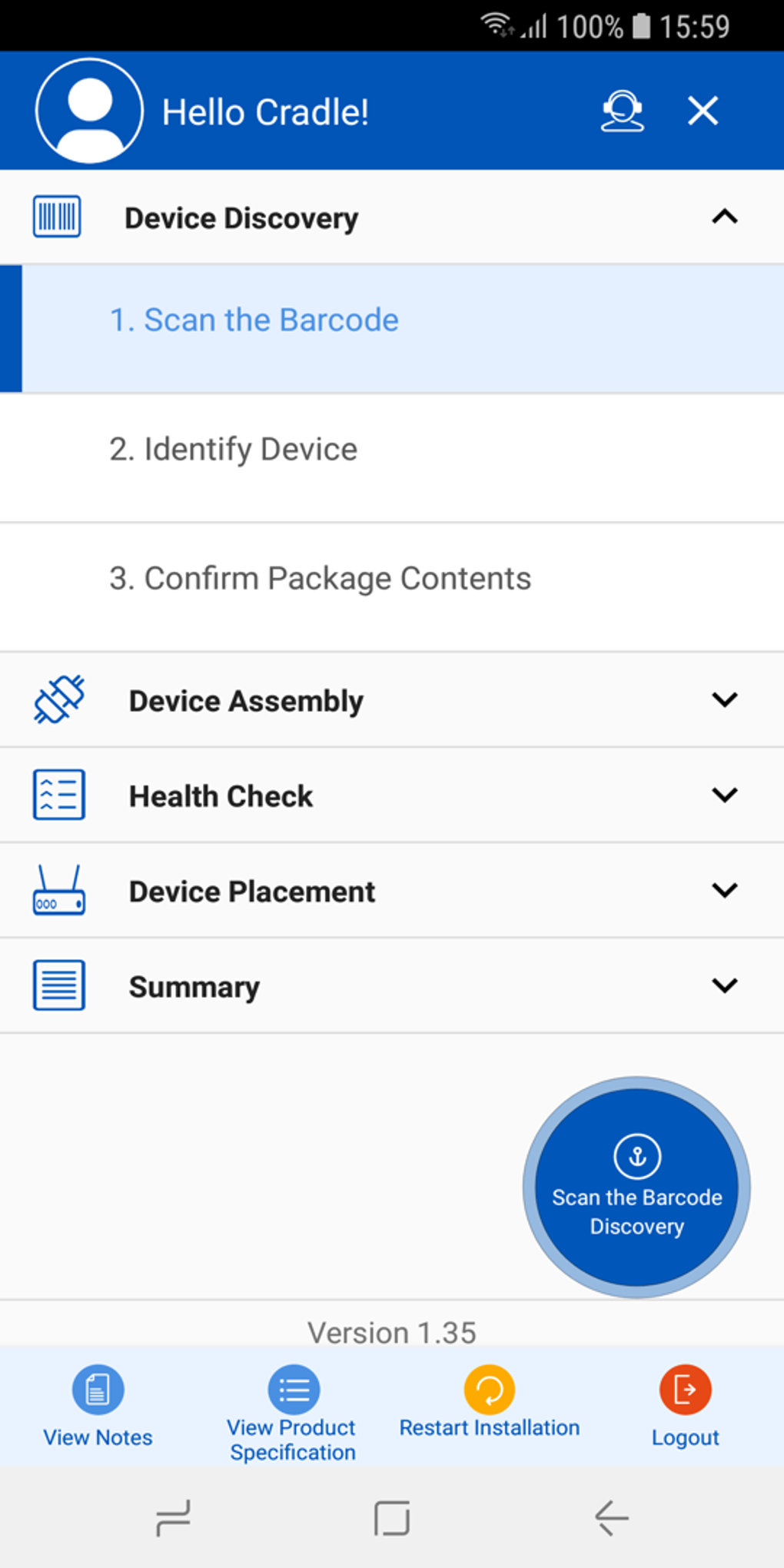Screen dimensions: 784x1568
Task: Close the menu with X
Action: click(x=703, y=111)
